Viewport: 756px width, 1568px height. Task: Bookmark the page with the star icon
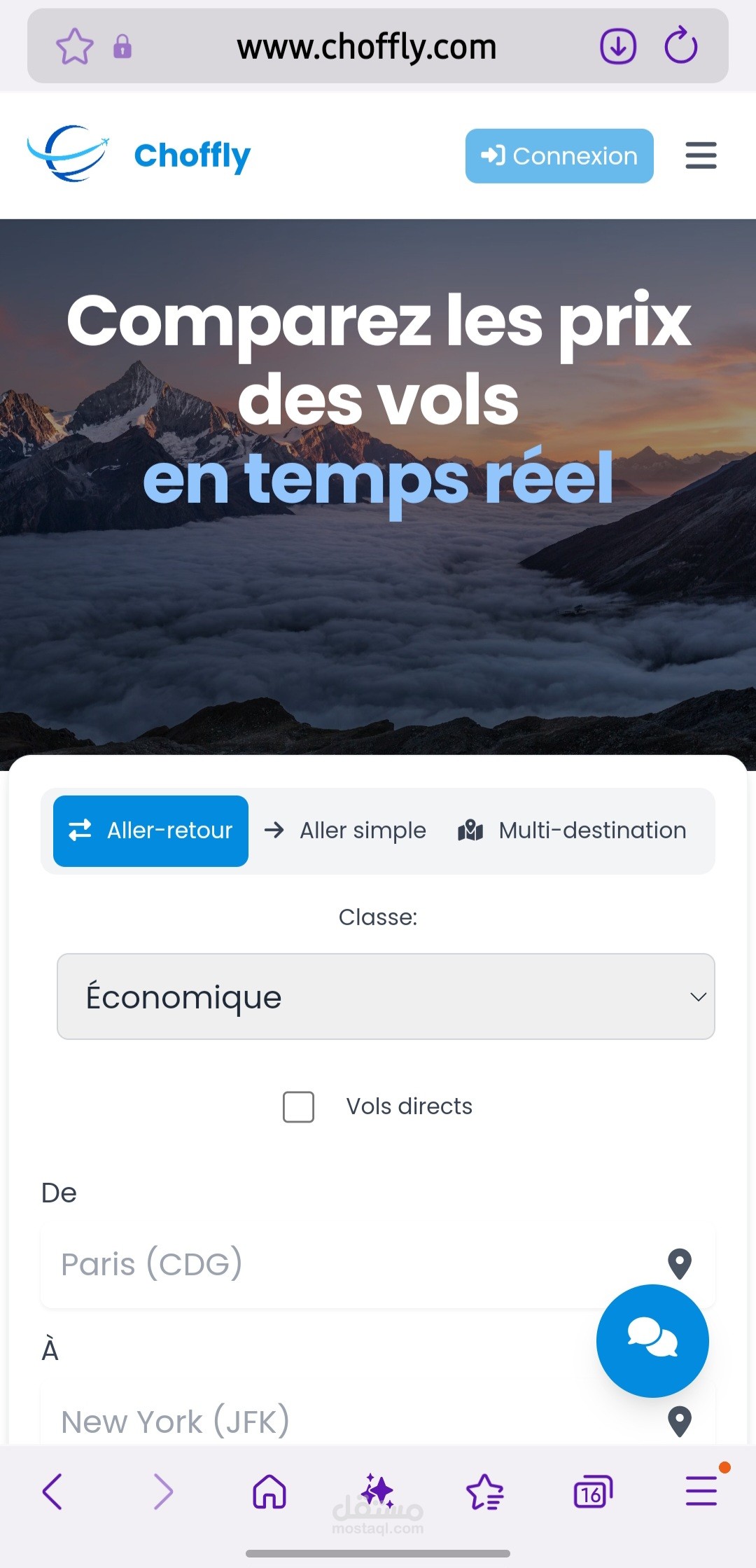(74, 47)
